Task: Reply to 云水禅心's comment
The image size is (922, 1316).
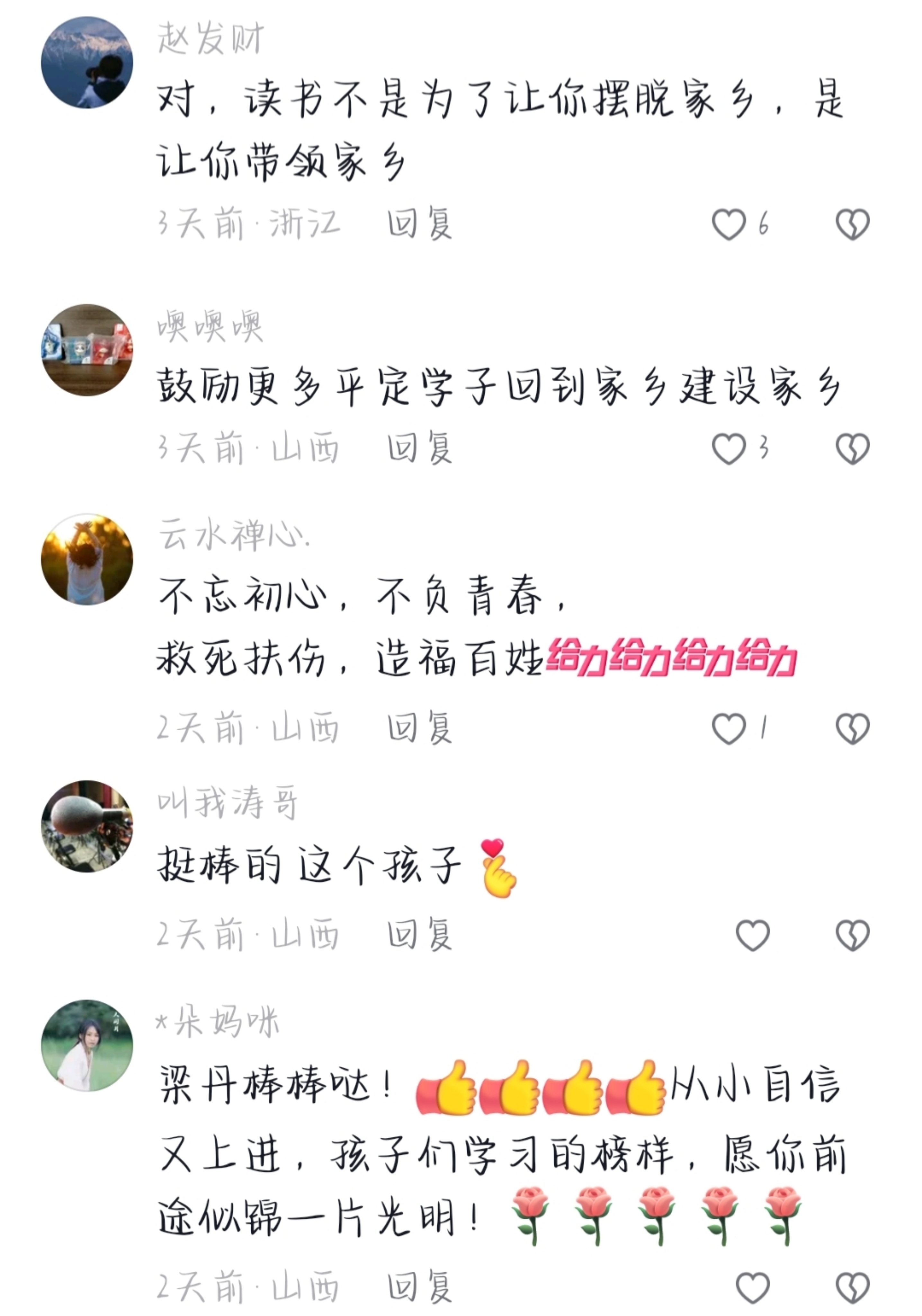Action: pyautogui.click(x=420, y=728)
